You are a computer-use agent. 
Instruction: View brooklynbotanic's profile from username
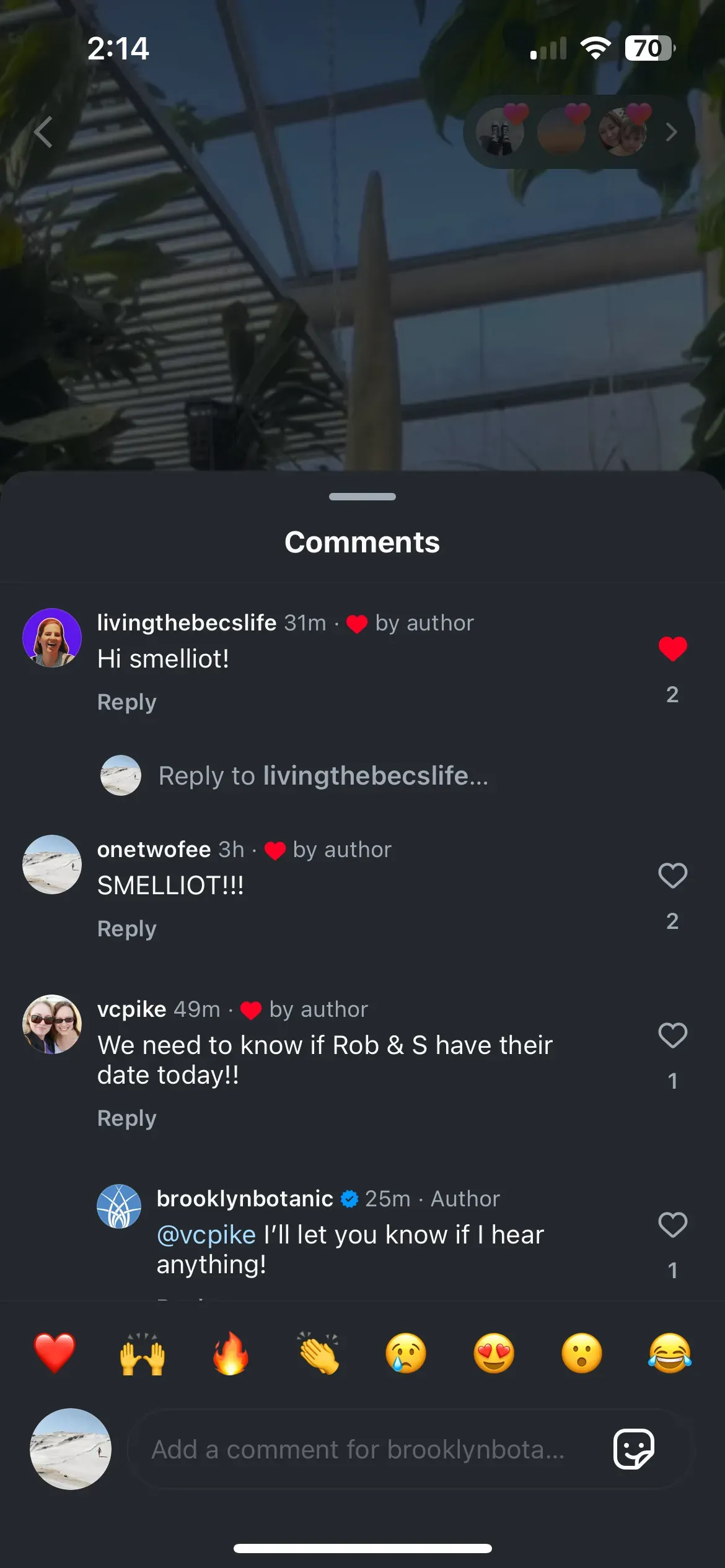pos(245,1199)
